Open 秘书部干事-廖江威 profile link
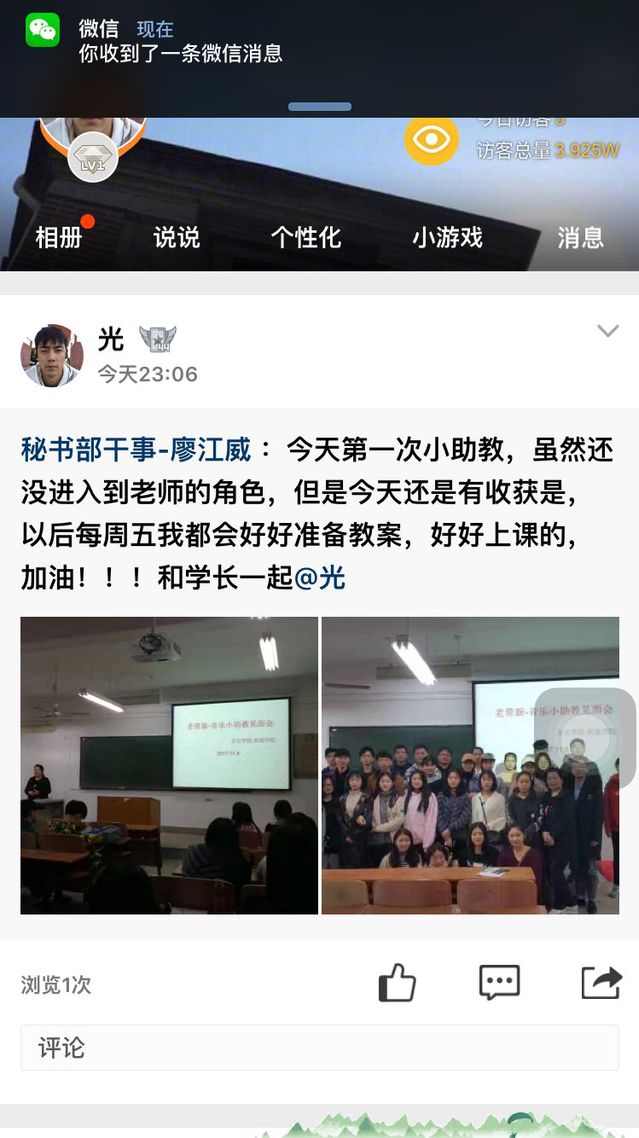 135,449
